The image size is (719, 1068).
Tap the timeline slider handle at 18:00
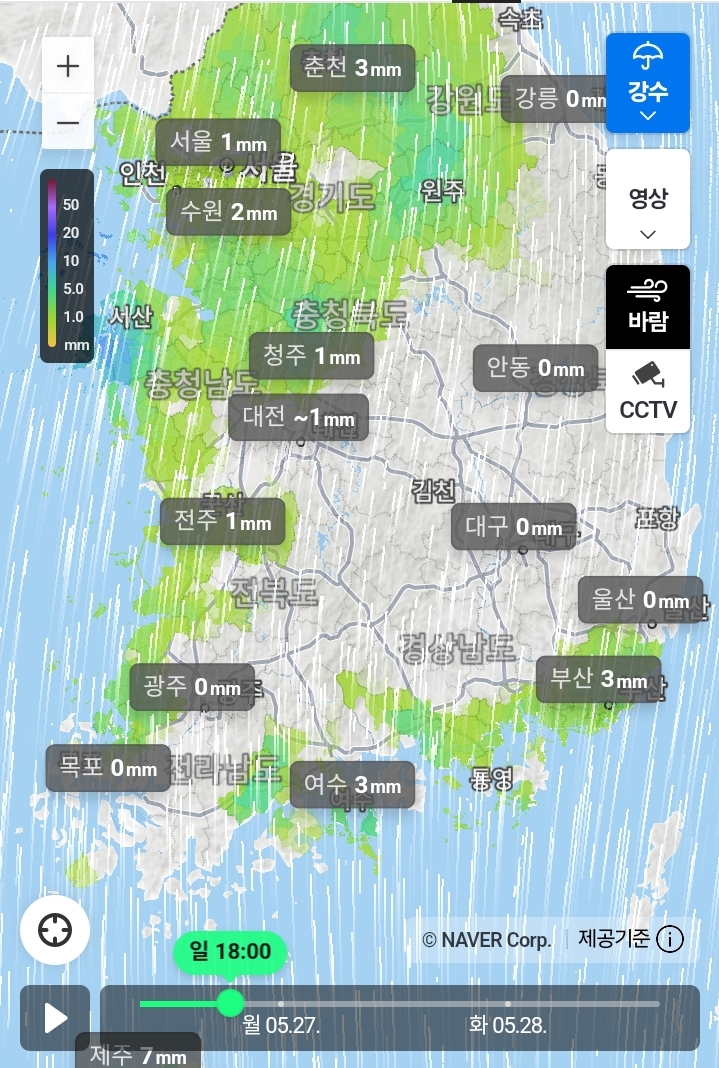click(x=230, y=1003)
